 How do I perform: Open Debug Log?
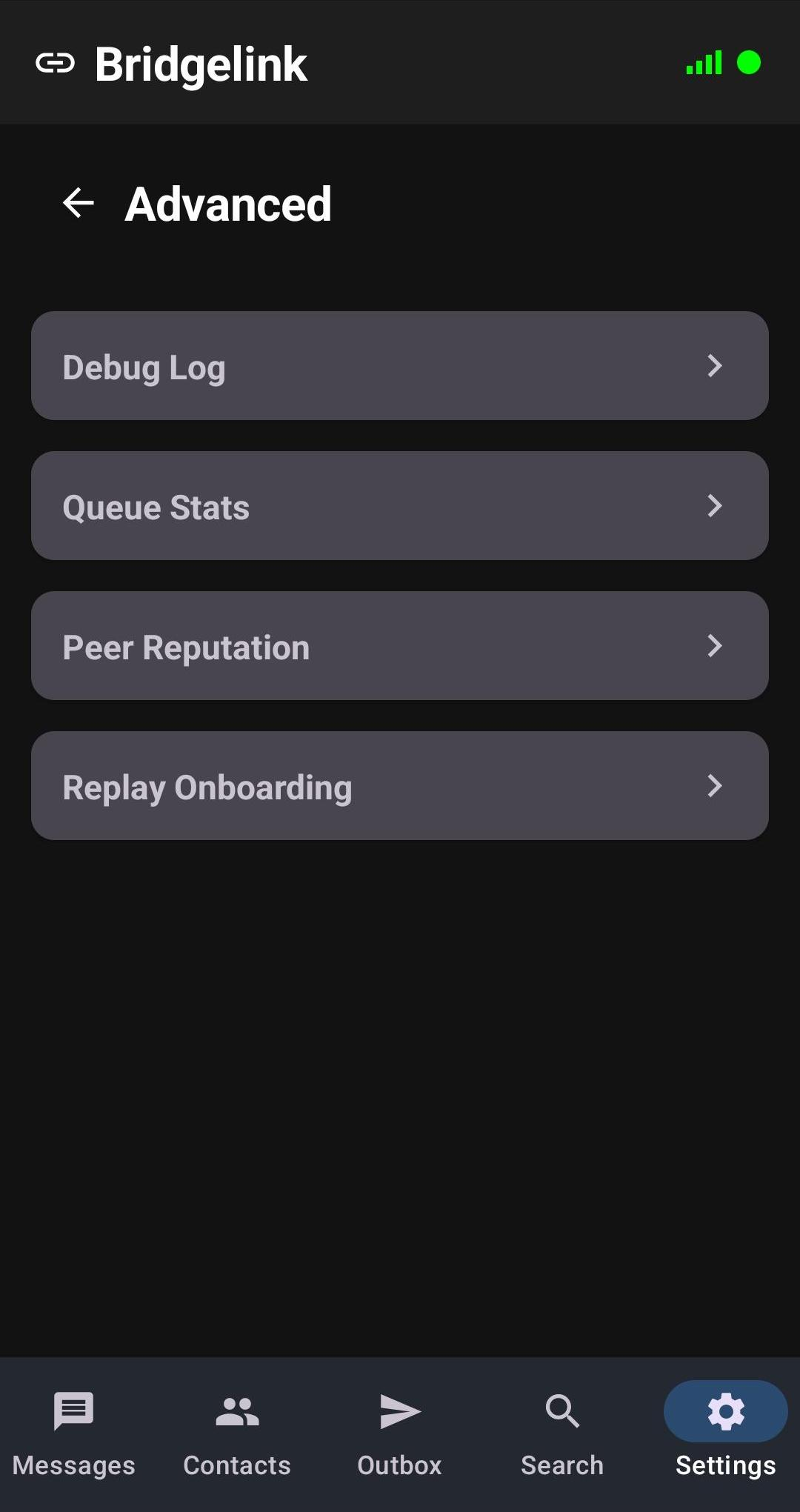[x=400, y=366]
